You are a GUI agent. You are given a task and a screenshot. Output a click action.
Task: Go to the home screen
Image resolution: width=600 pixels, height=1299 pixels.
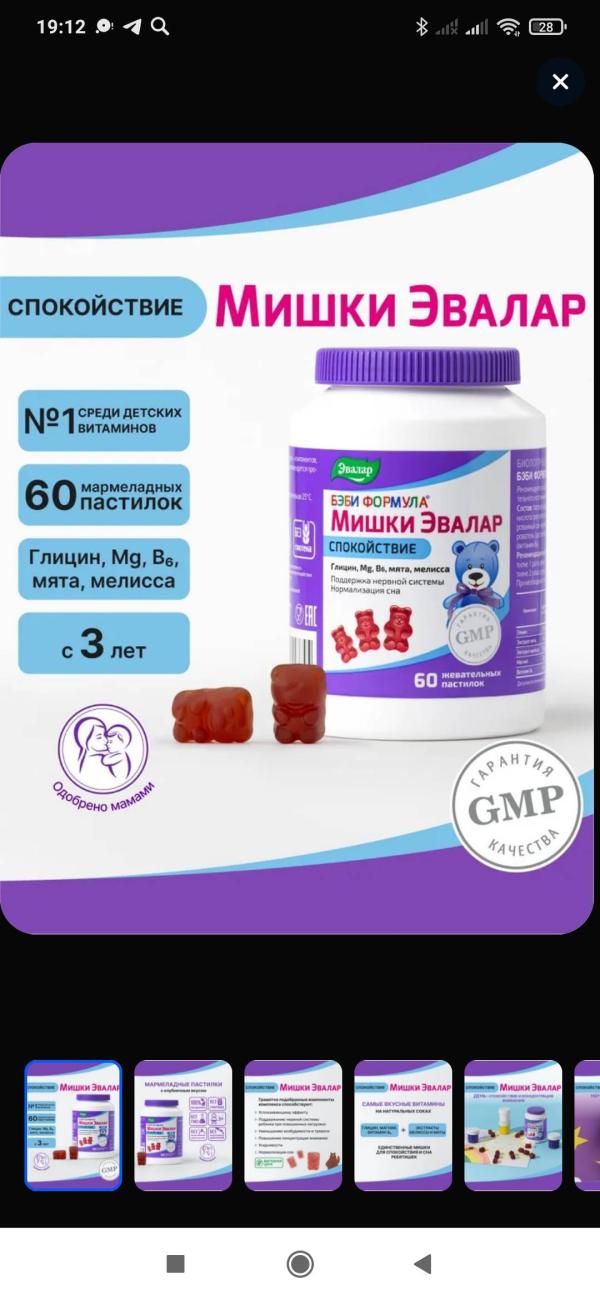click(x=300, y=1264)
